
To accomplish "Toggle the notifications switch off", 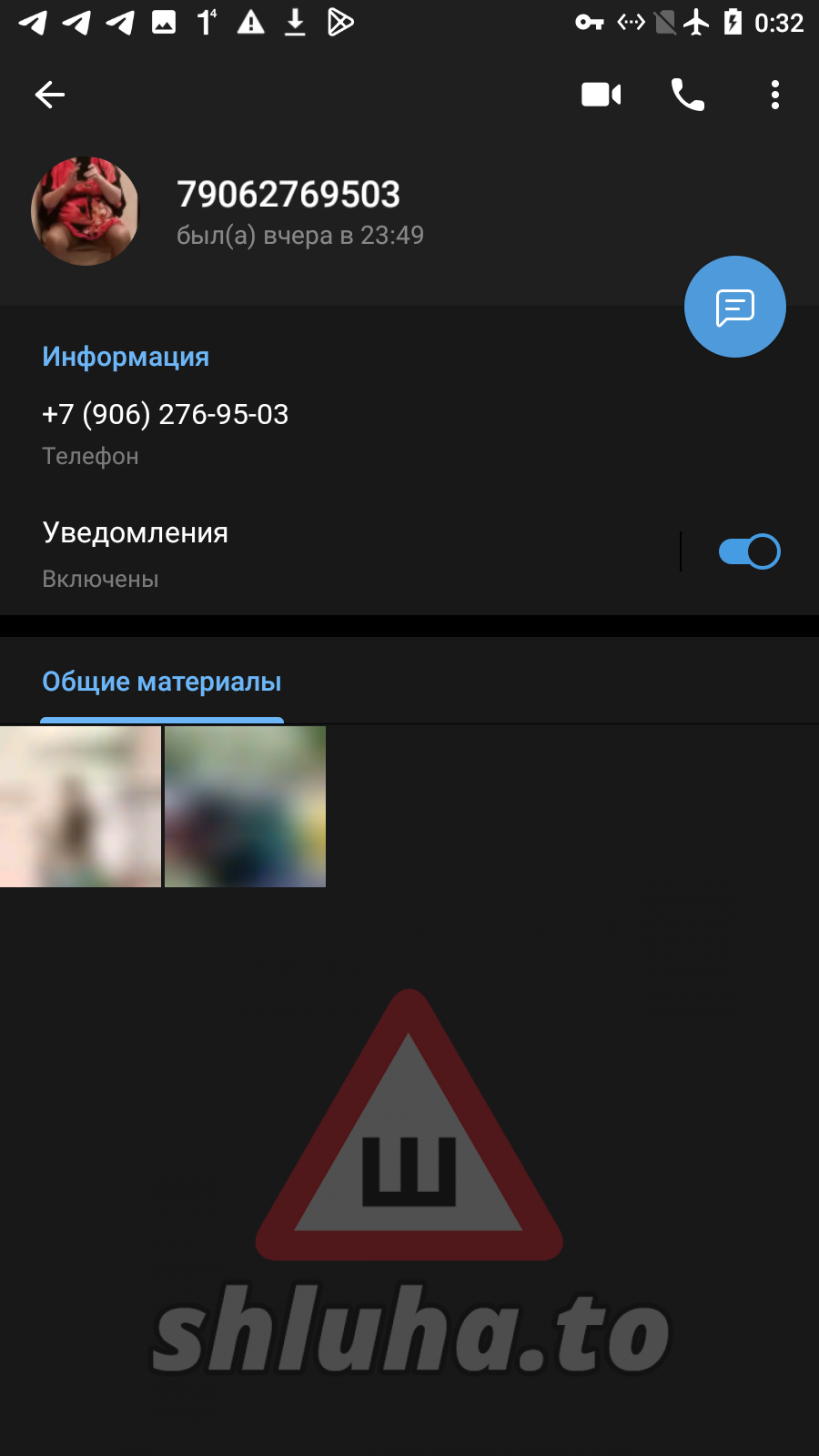I will (749, 551).
